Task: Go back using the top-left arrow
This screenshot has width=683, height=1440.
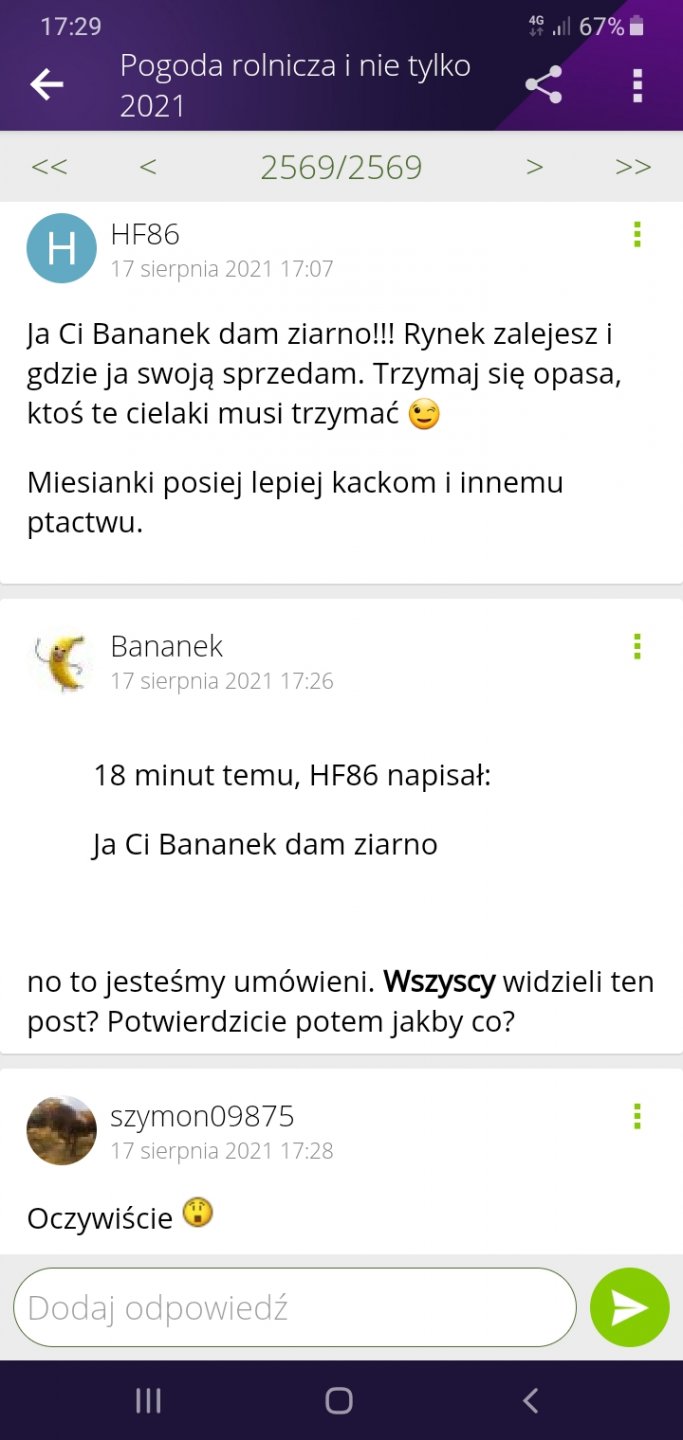Action: (46, 85)
